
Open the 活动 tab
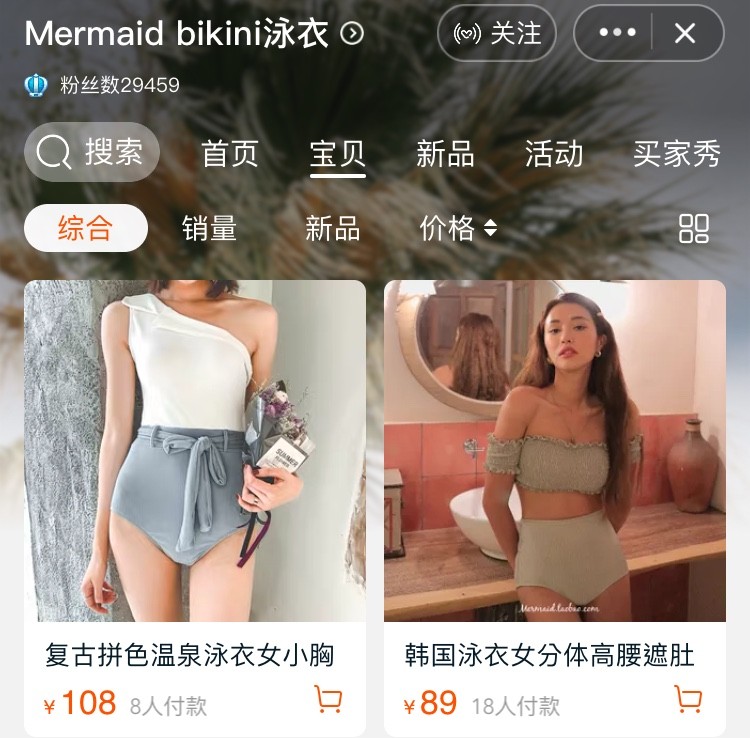[x=553, y=154]
